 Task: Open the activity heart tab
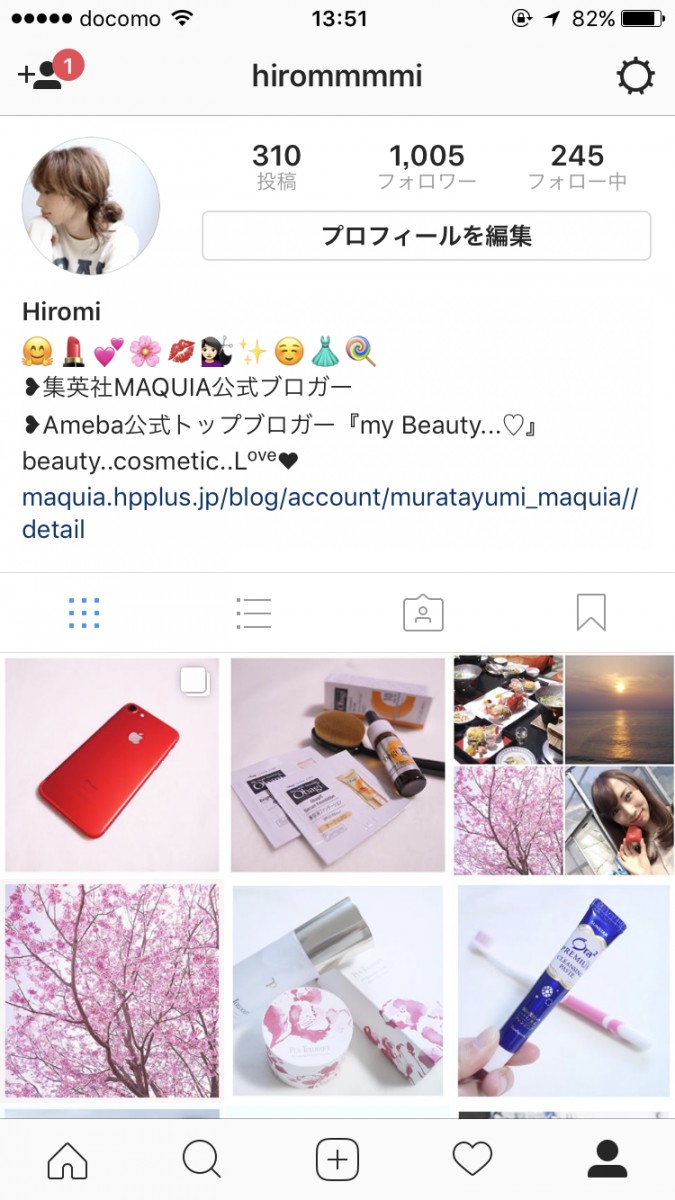point(472,1160)
